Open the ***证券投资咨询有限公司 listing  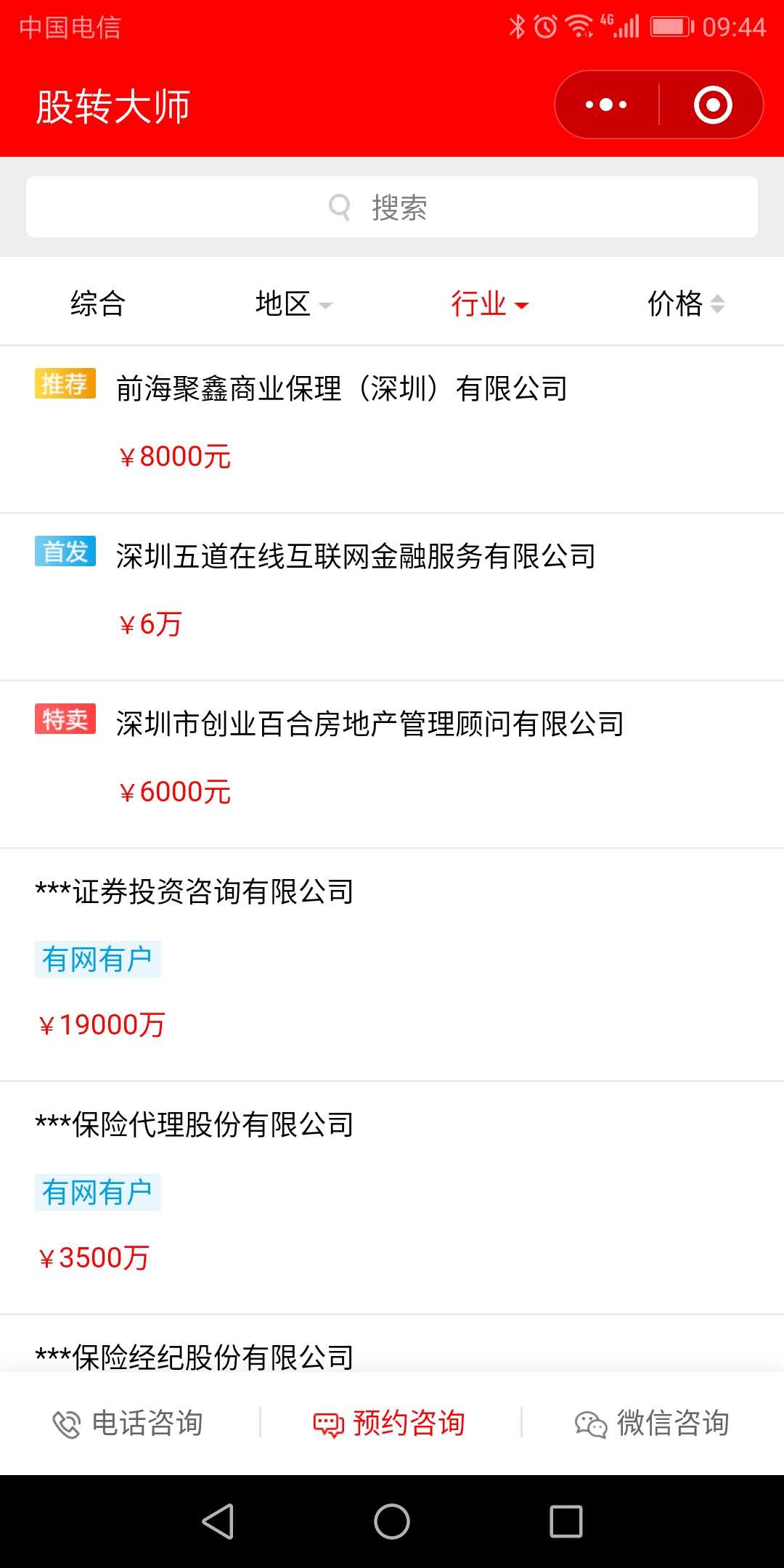click(392, 965)
